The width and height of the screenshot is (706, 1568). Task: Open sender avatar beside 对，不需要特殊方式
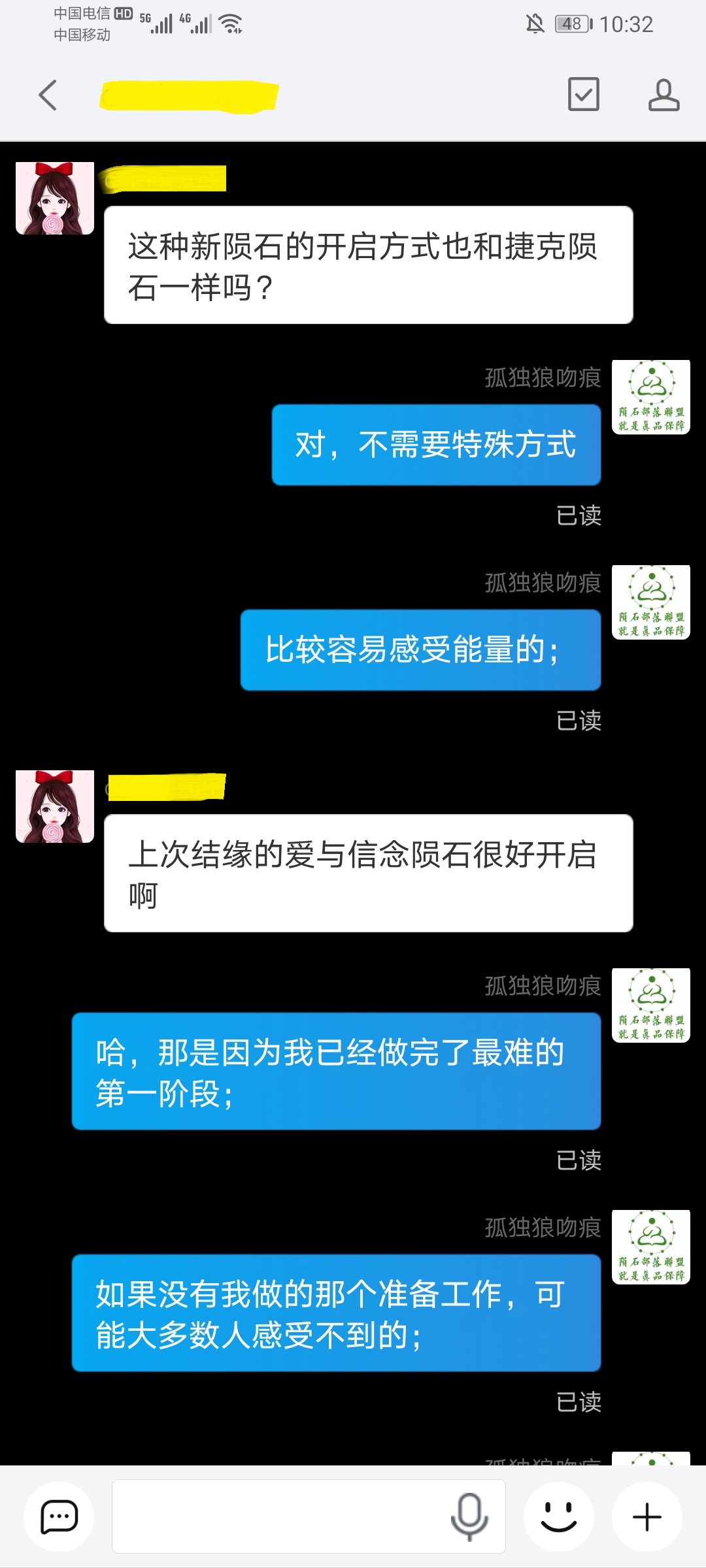651,397
